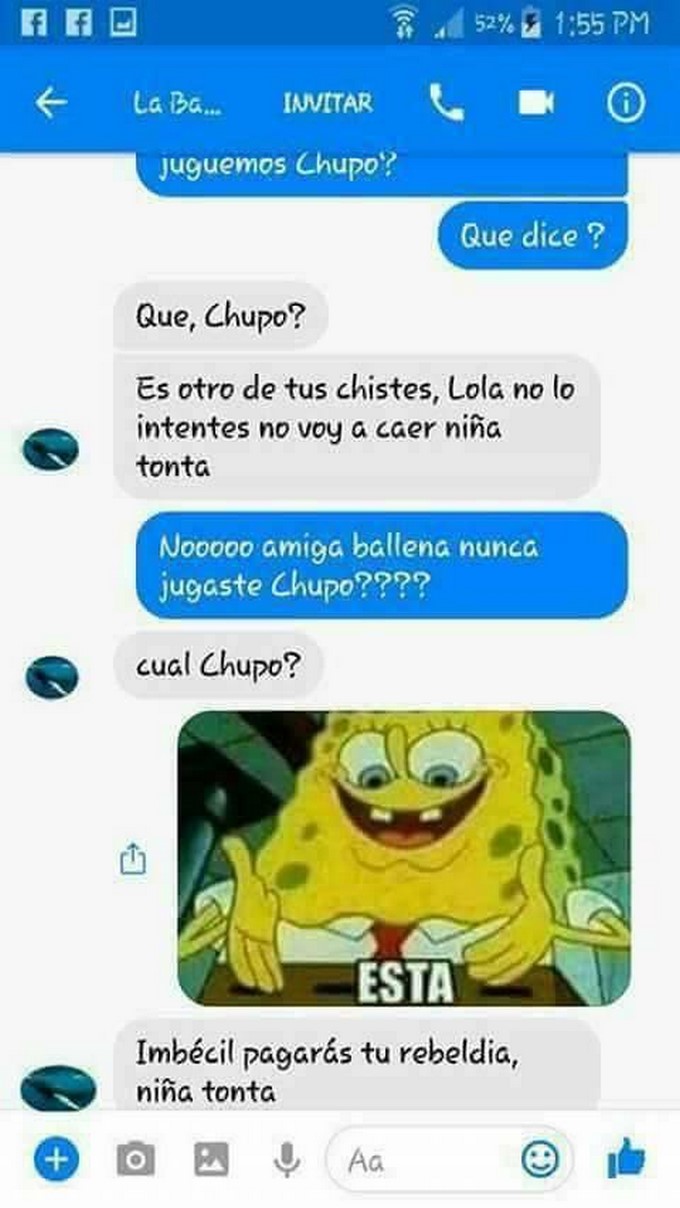Image resolution: width=680 pixels, height=1208 pixels.
Task: Start a video call
Action: click(536, 103)
